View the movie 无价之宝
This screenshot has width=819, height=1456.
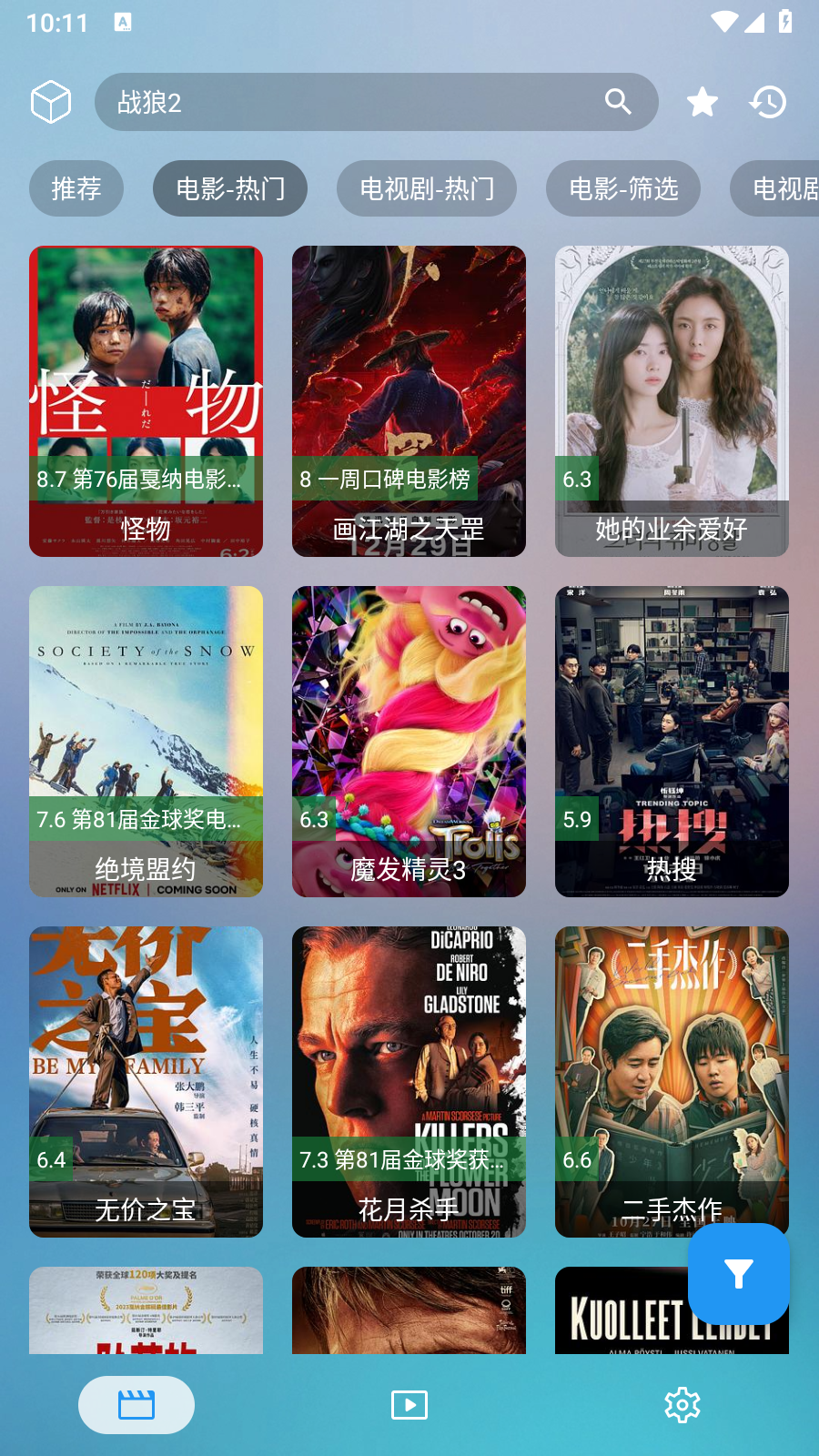click(146, 1082)
